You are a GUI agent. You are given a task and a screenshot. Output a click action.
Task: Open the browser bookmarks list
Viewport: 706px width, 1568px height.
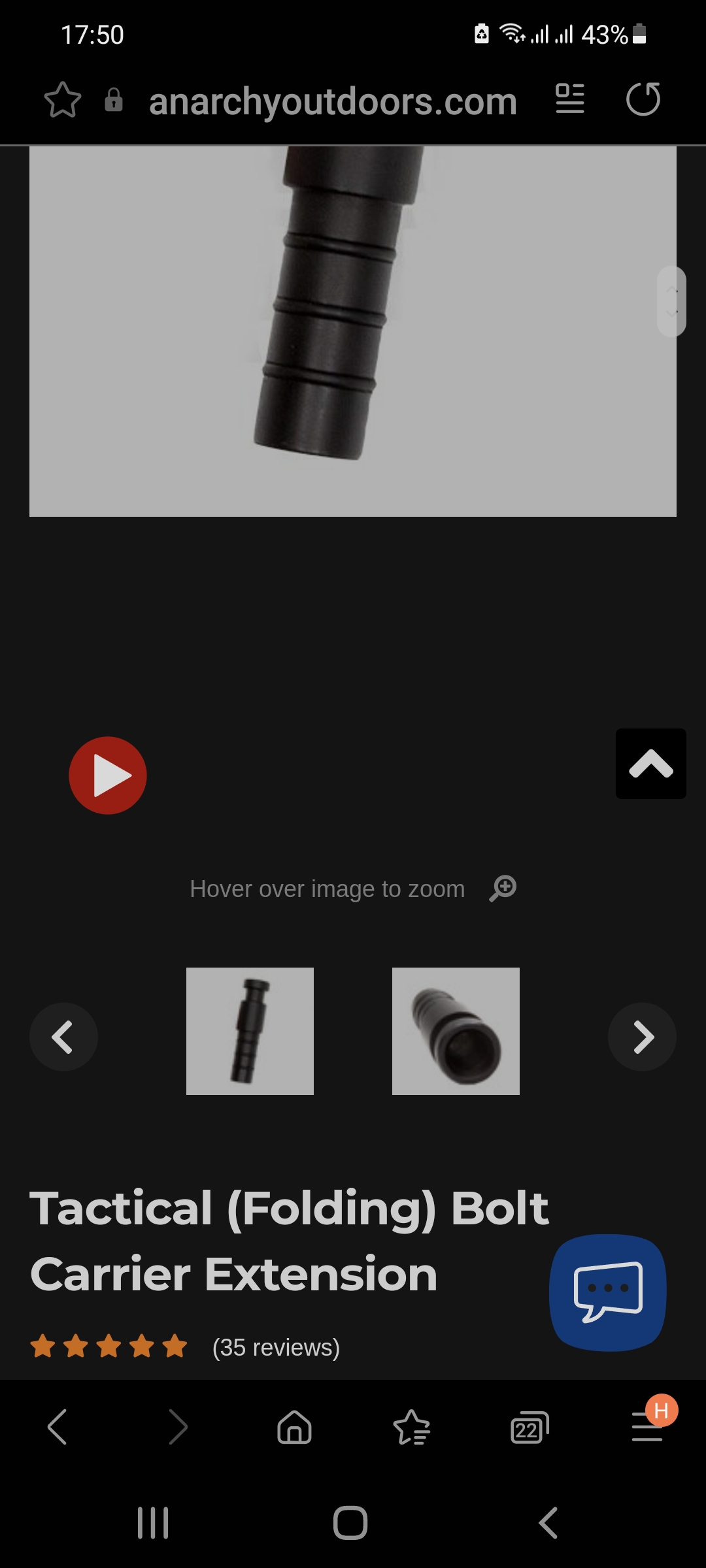coord(412,1427)
